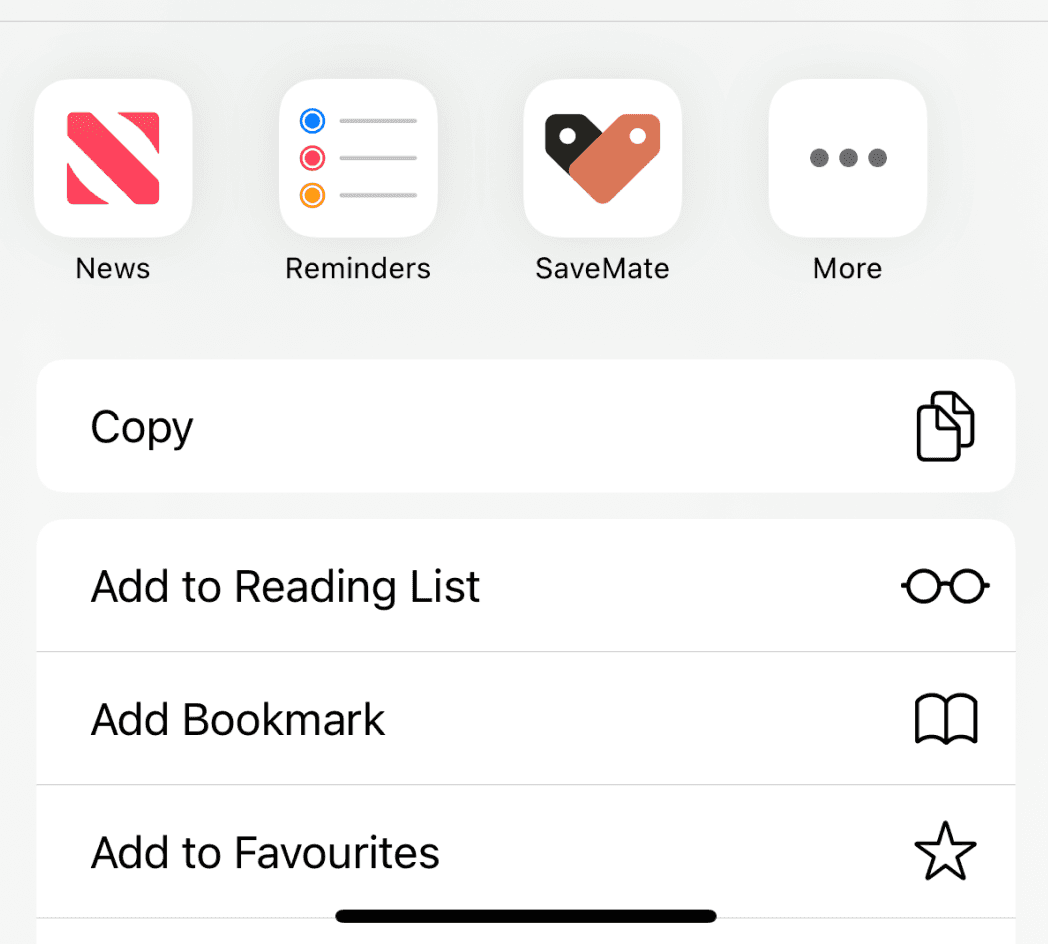1048x944 pixels.
Task: Tap More to see additional apps
Action: pos(848,158)
